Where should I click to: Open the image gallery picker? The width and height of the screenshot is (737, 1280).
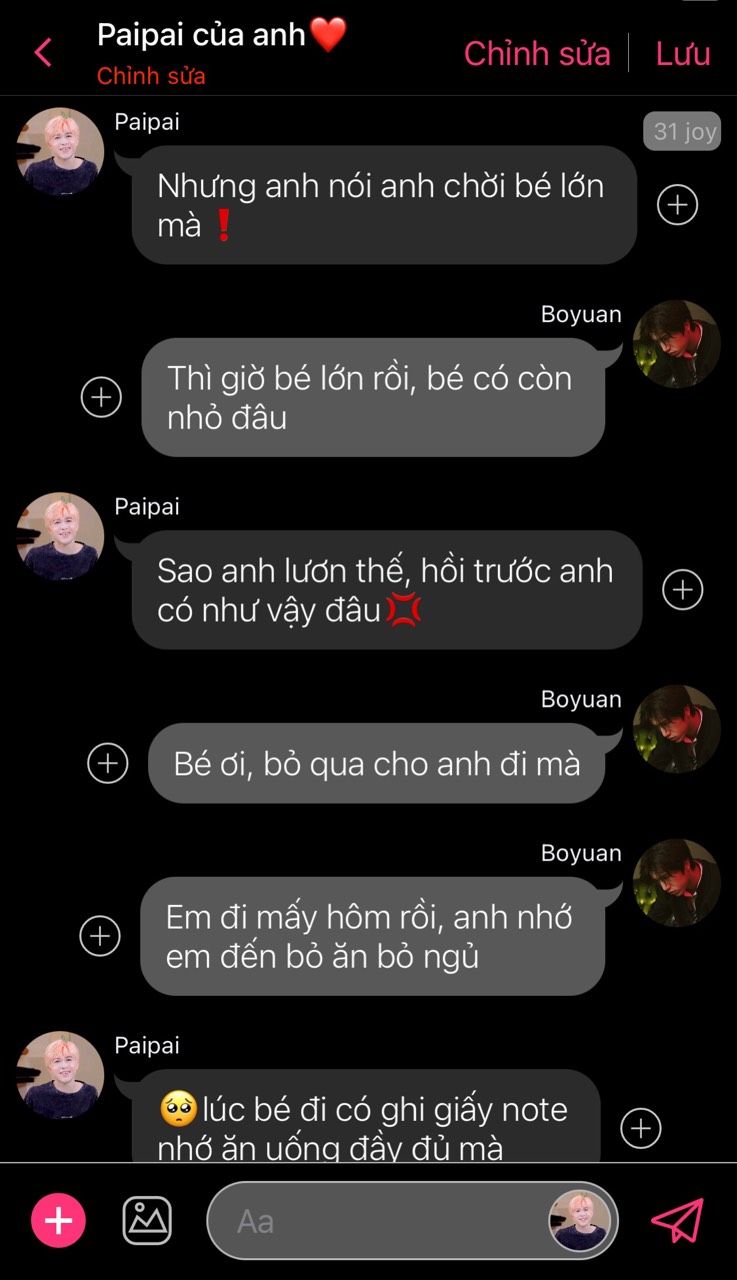[x=147, y=1220]
